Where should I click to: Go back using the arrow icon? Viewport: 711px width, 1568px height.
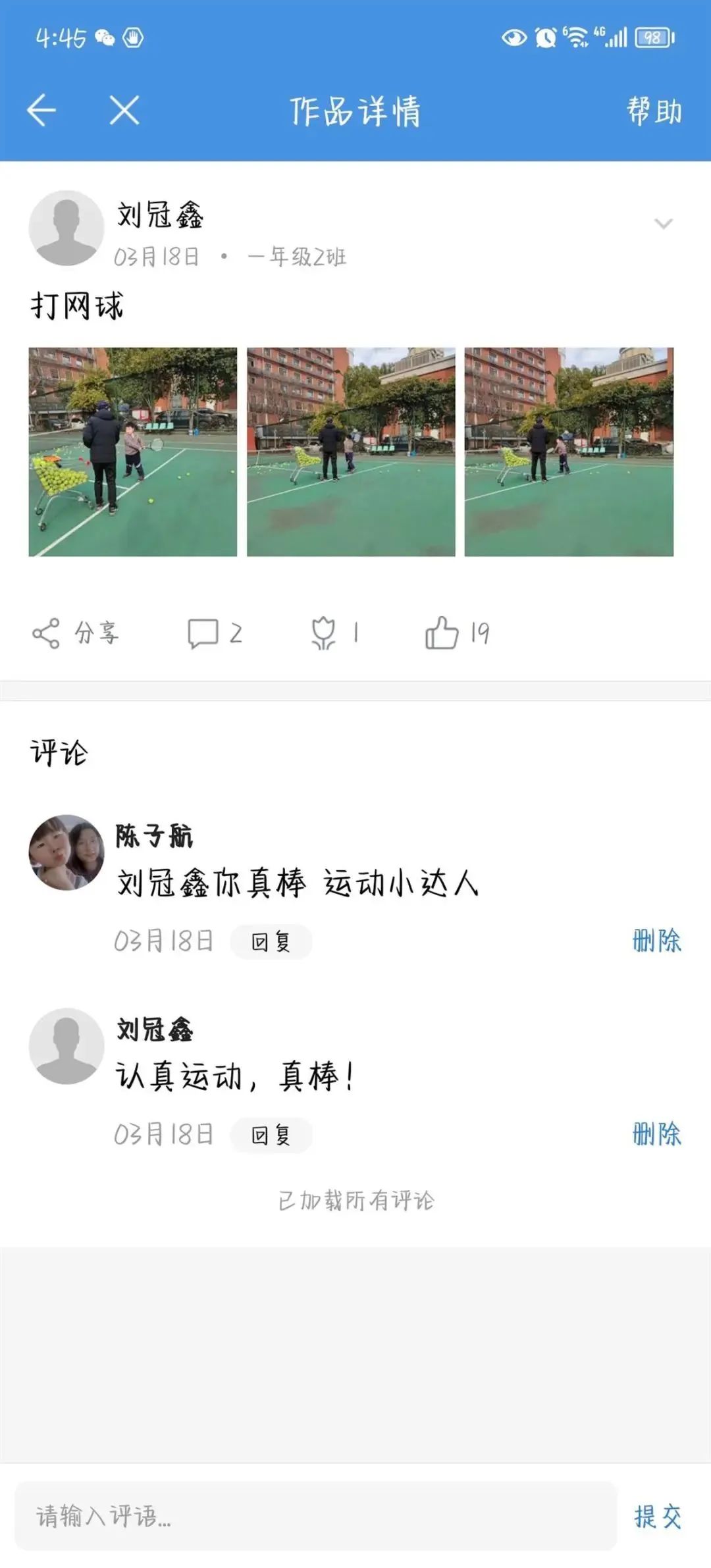pos(41,110)
